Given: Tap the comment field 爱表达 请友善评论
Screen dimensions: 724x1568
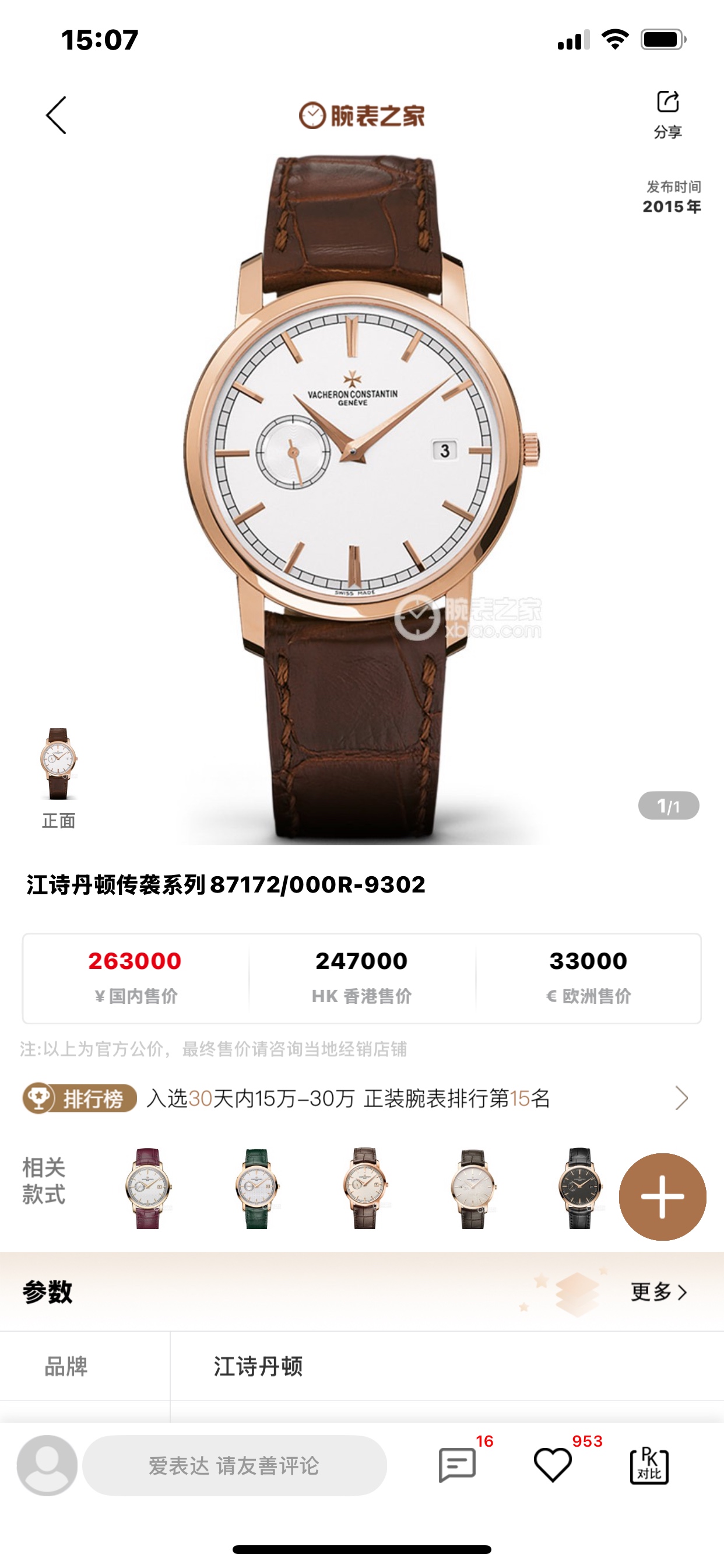Looking at the screenshot, I should [x=234, y=1466].
